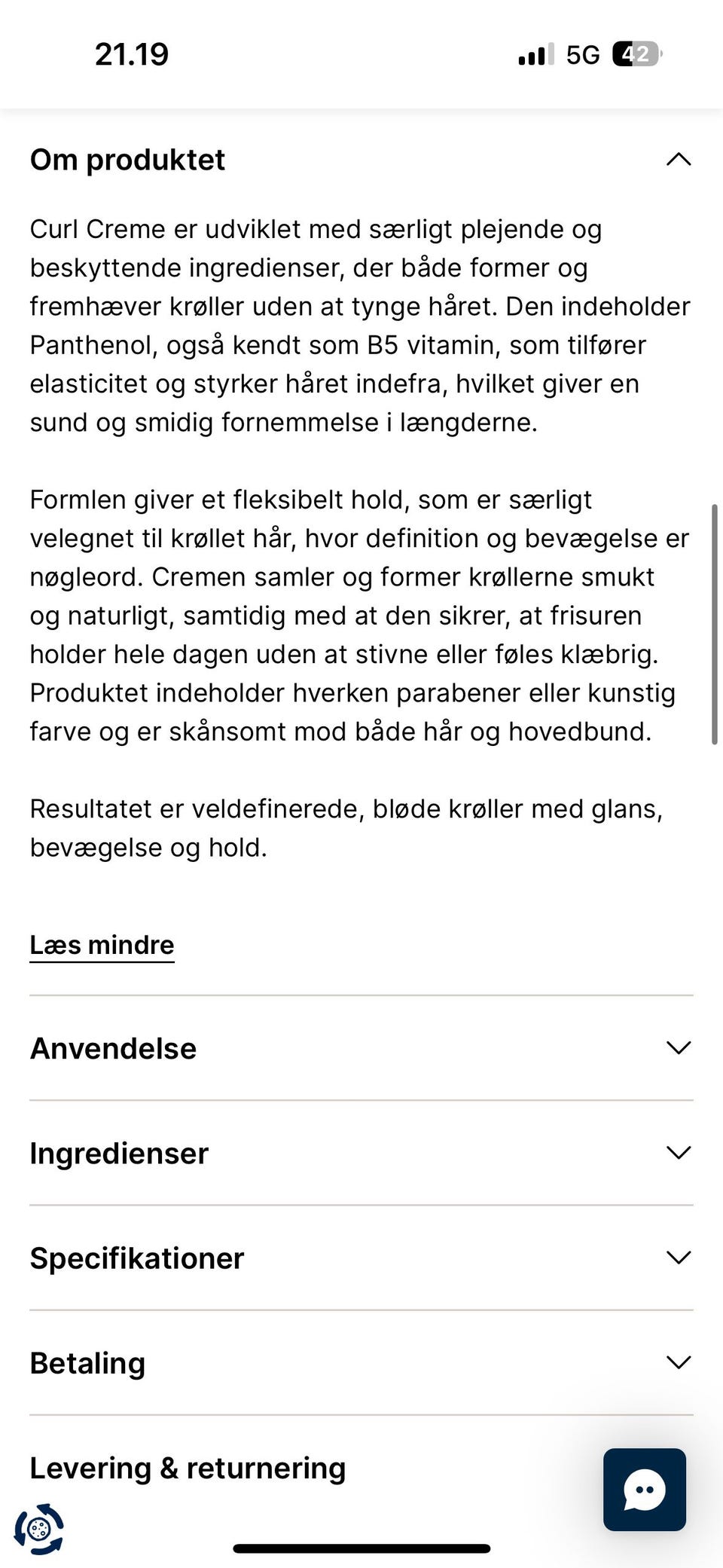The image size is (723, 1568).
Task: Click the chat bubble inside the widget
Action: tap(644, 1490)
